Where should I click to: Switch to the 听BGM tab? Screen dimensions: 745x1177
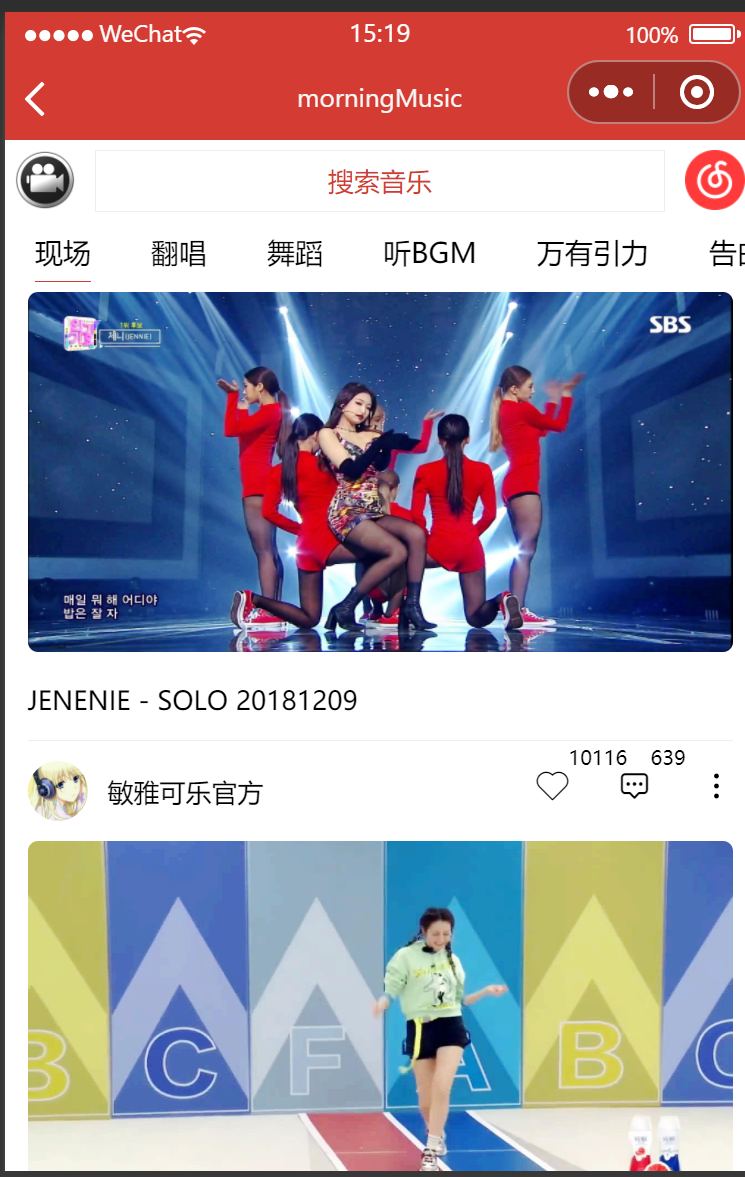click(x=429, y=254)
